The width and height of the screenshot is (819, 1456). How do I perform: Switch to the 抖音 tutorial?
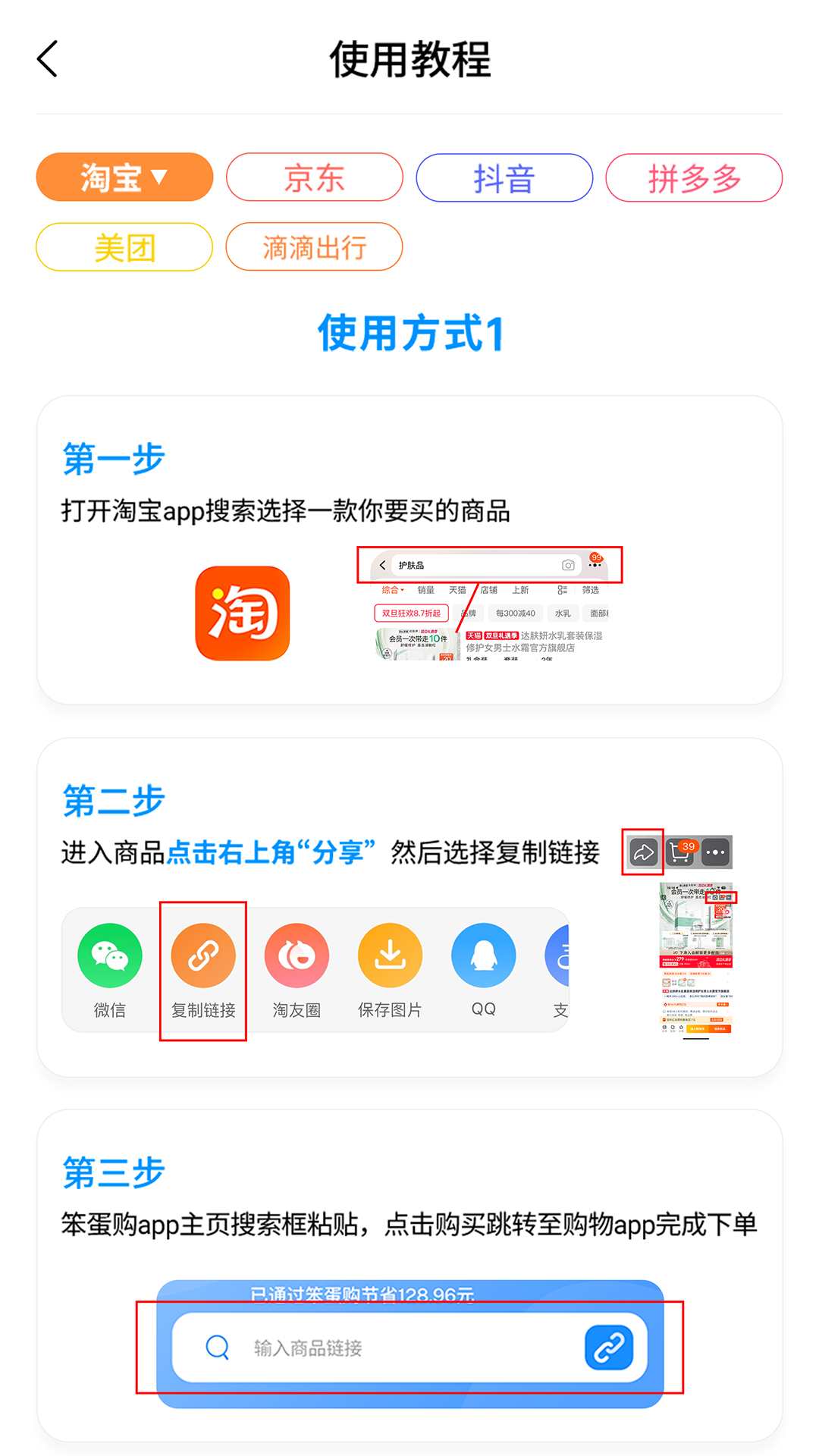504,177
